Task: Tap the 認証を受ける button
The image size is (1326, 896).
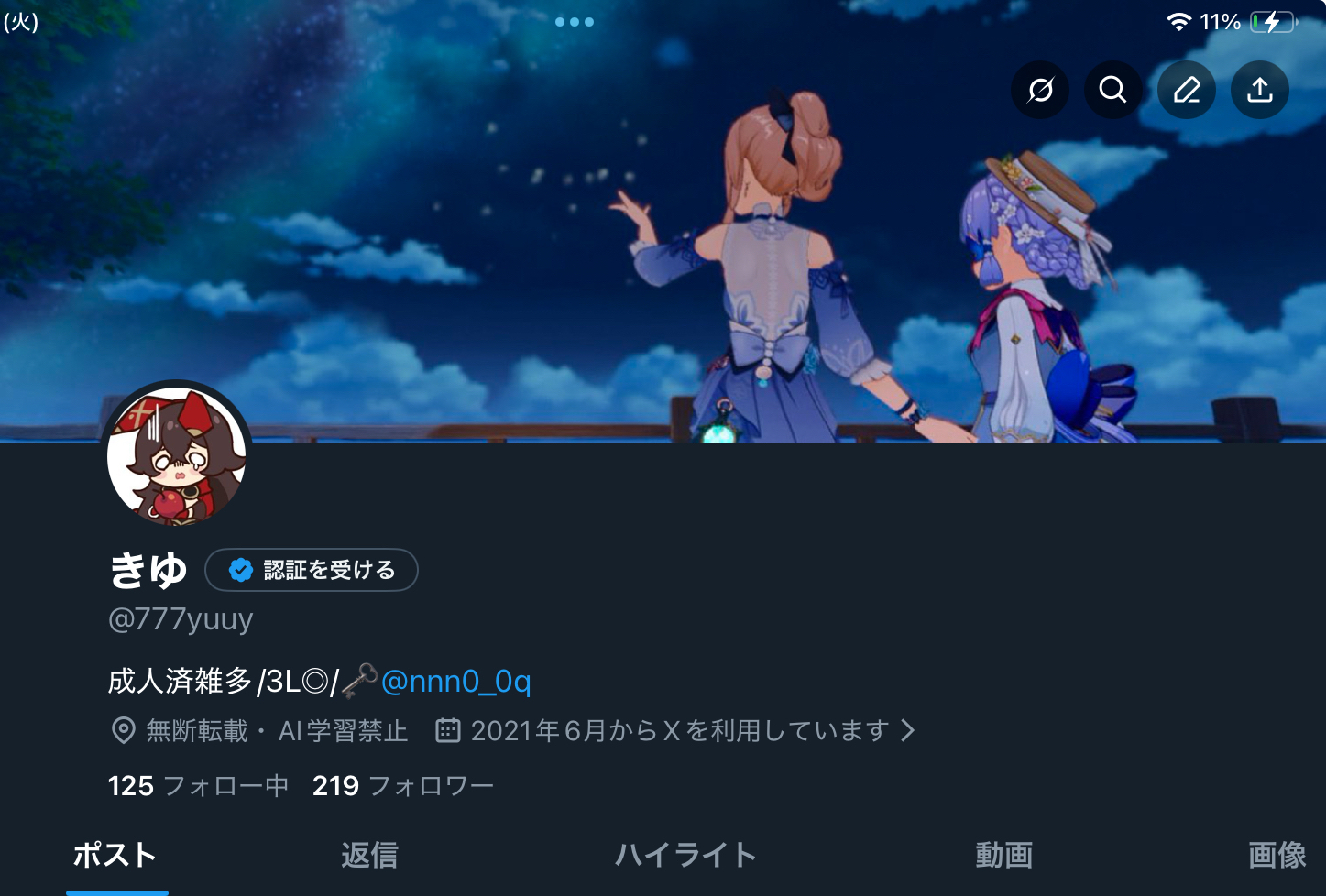Action: click(312, 570)
